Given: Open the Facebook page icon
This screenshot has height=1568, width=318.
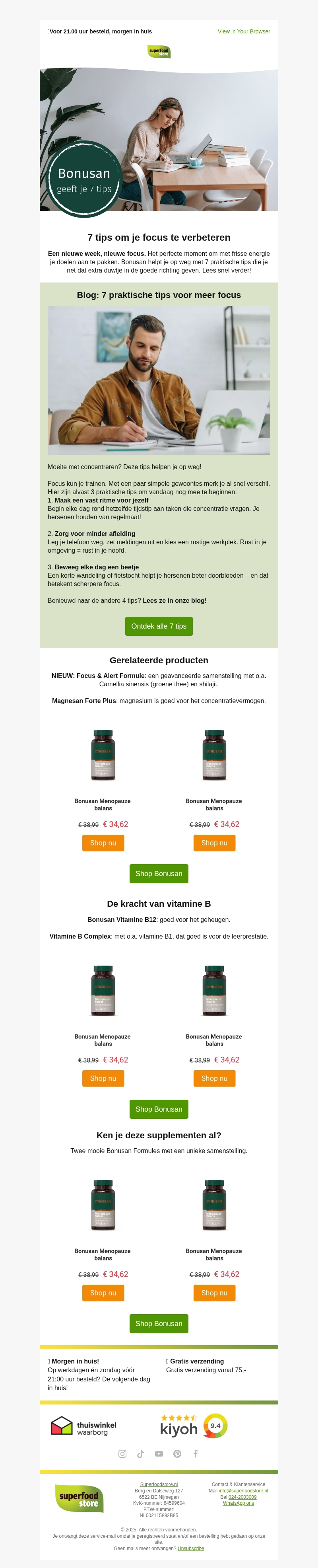Looking at the screenshot, I should [x=195, y=1453].
